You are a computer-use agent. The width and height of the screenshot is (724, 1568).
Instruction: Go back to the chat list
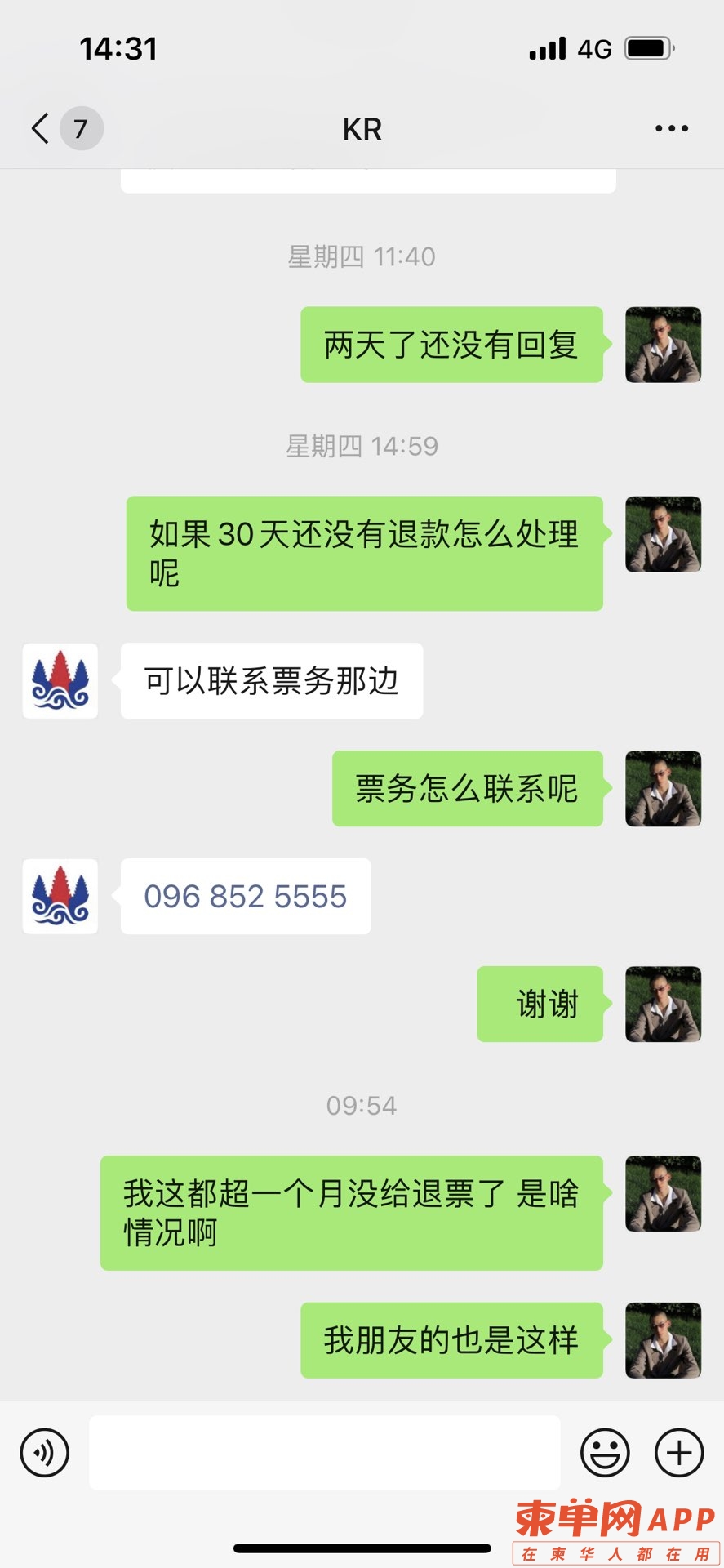pos(41,129)
